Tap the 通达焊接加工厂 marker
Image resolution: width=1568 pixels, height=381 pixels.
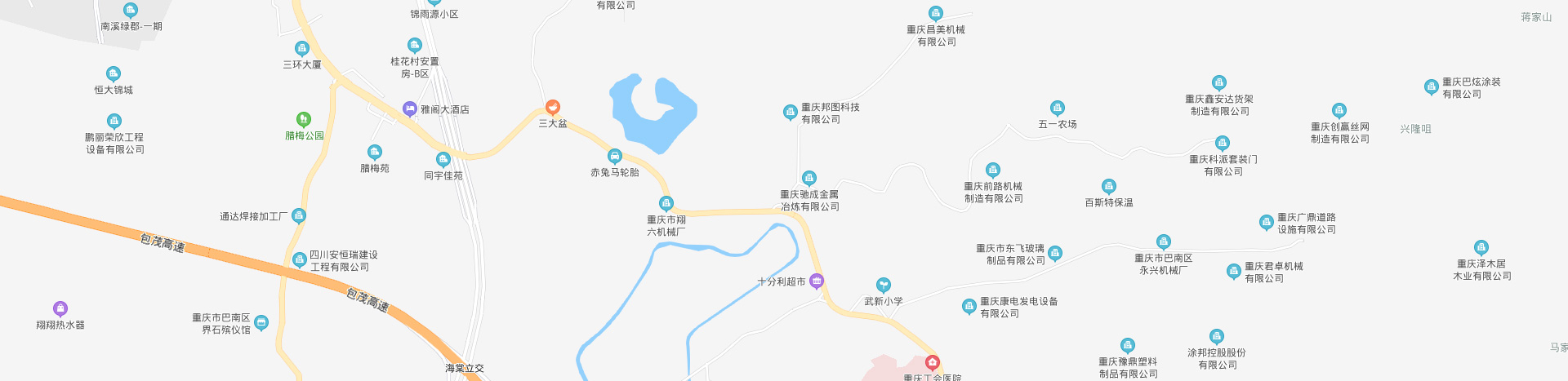[x=299, y=216]
